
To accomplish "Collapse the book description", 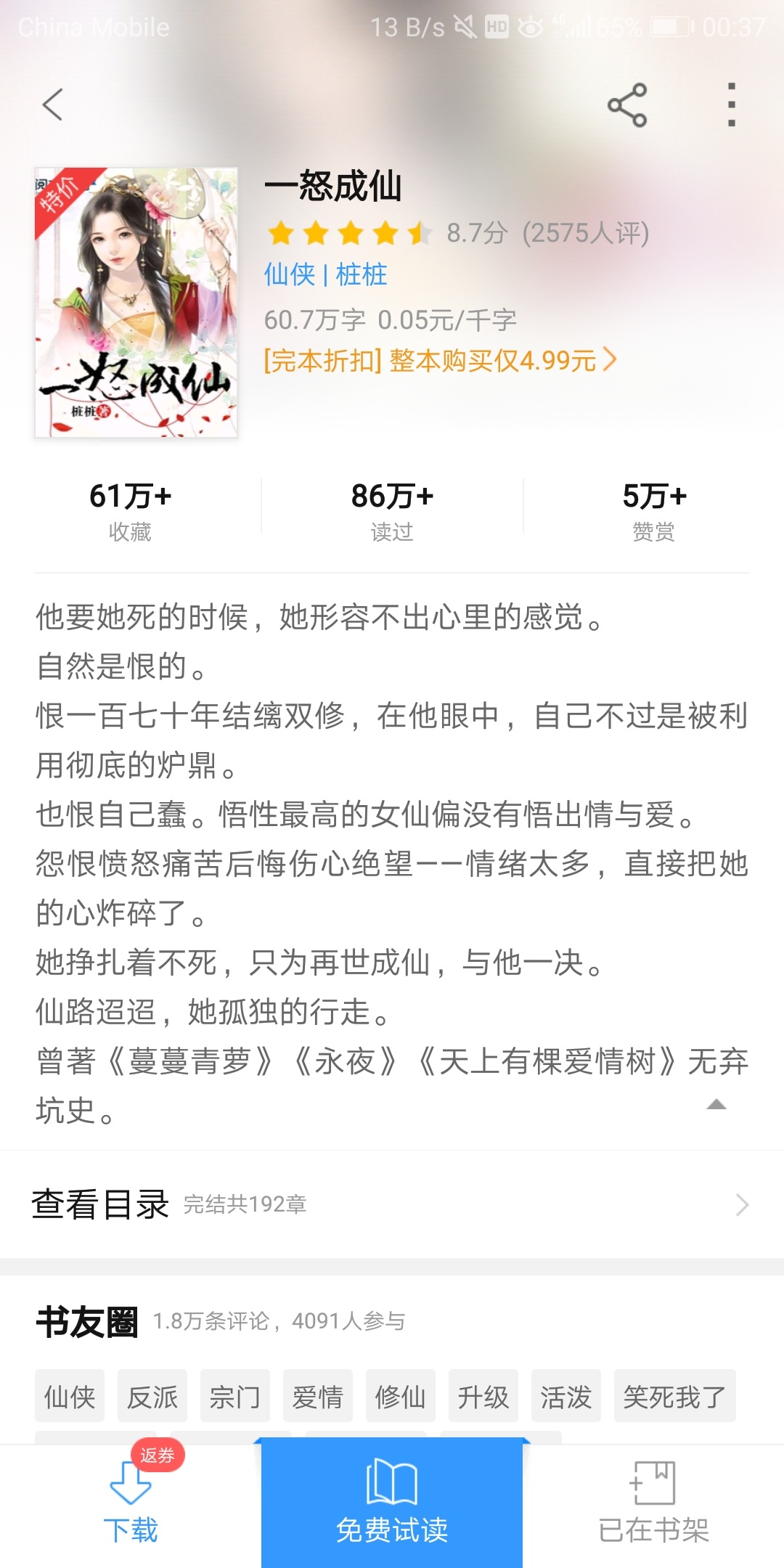I will click(x=716, y=1105).
